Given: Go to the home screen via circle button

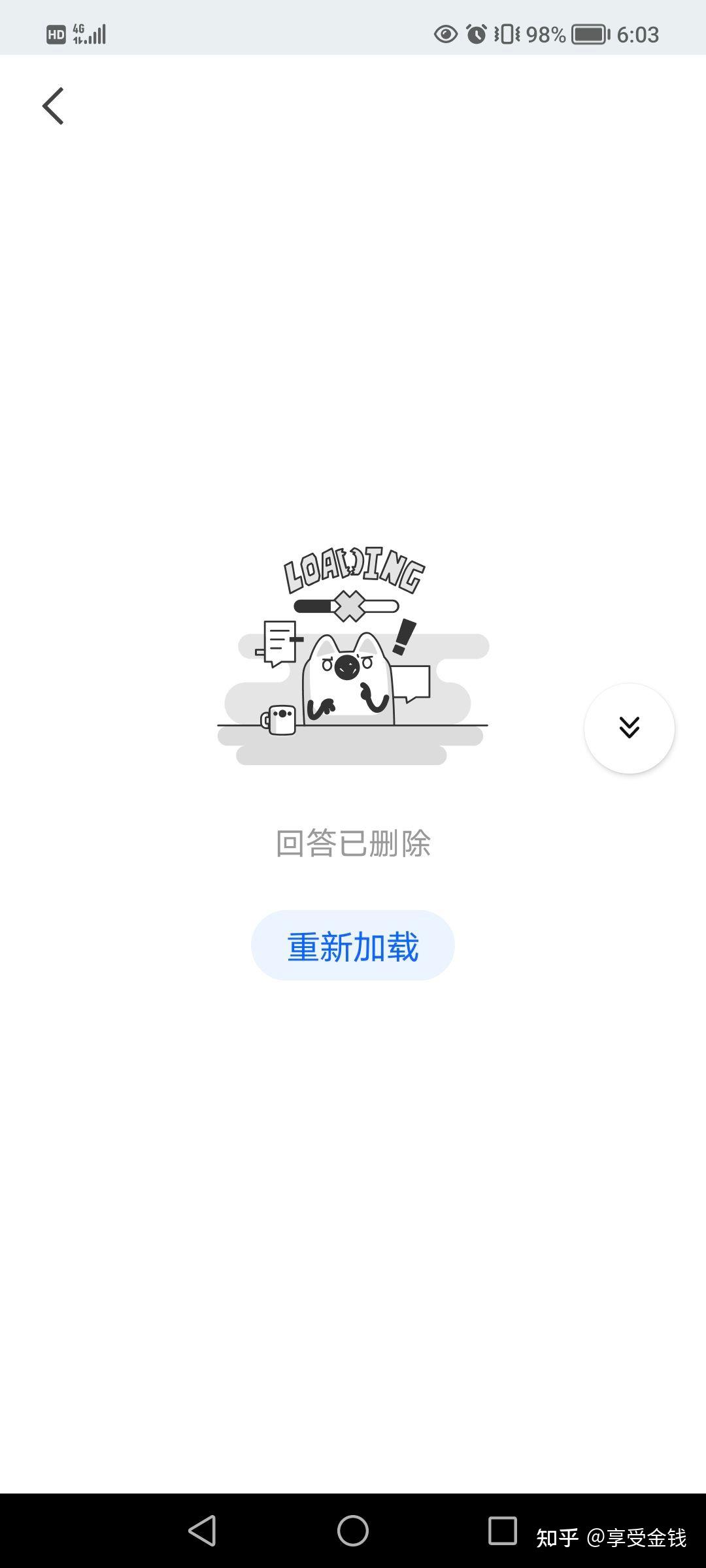Looking at the screenshot, I should pyautogui.click(x=353, y=1530).
